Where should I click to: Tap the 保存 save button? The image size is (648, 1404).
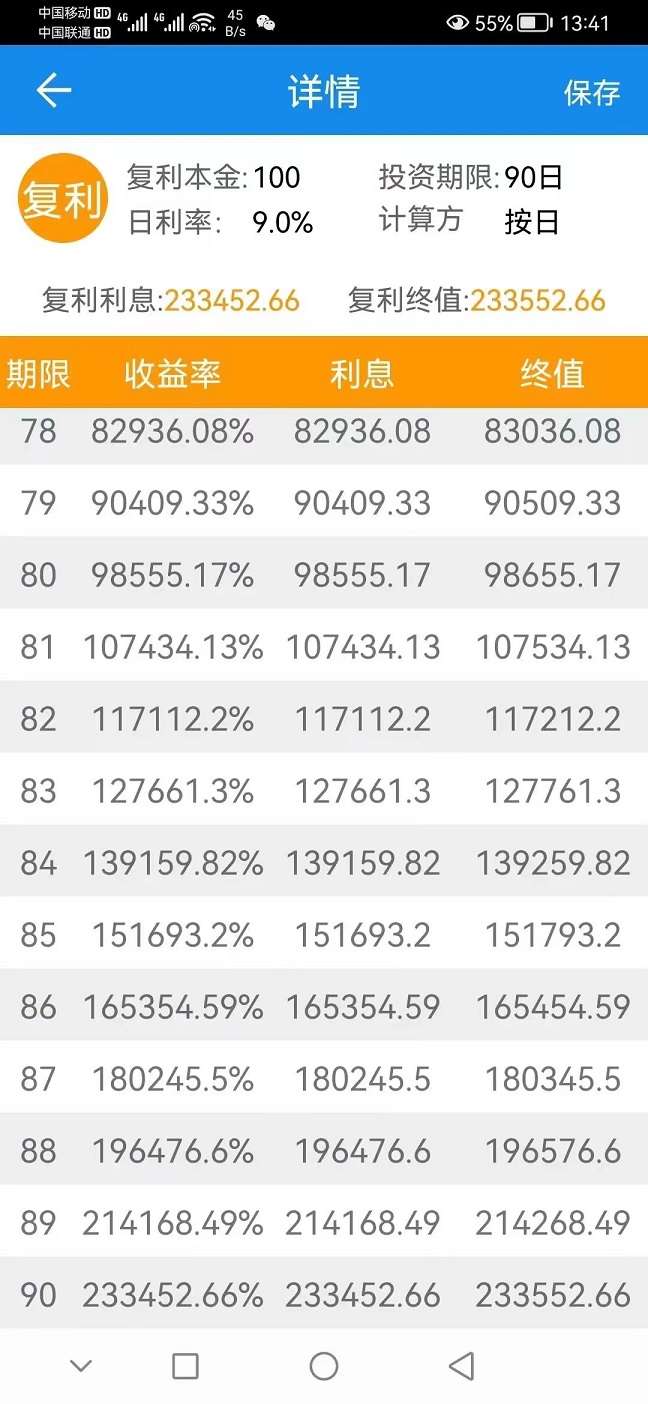pyautogui.click(x=591, y=92)
